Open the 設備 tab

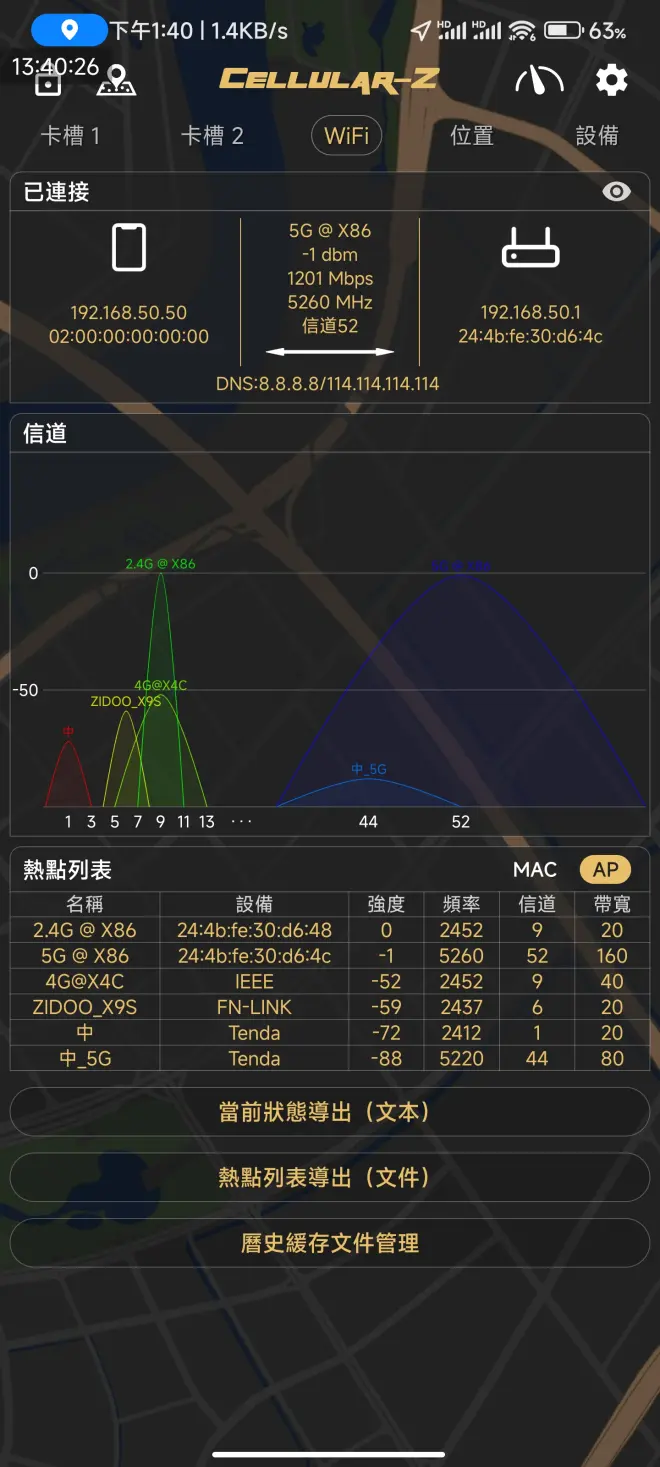tap(597, 136)
